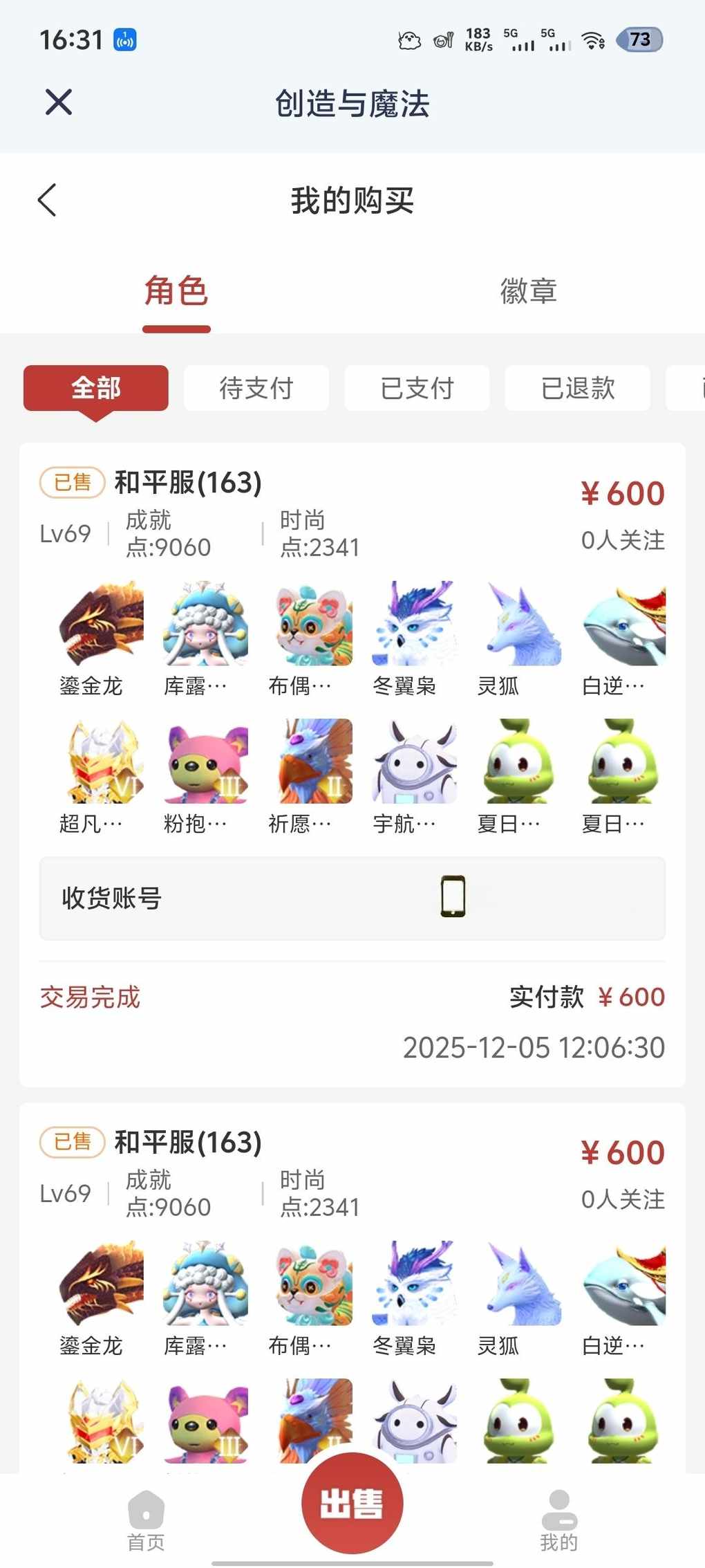Tap the 出售 sell button
Image resolution: width=705 pixels, height=1568 pixels.
click(352, 1504)
